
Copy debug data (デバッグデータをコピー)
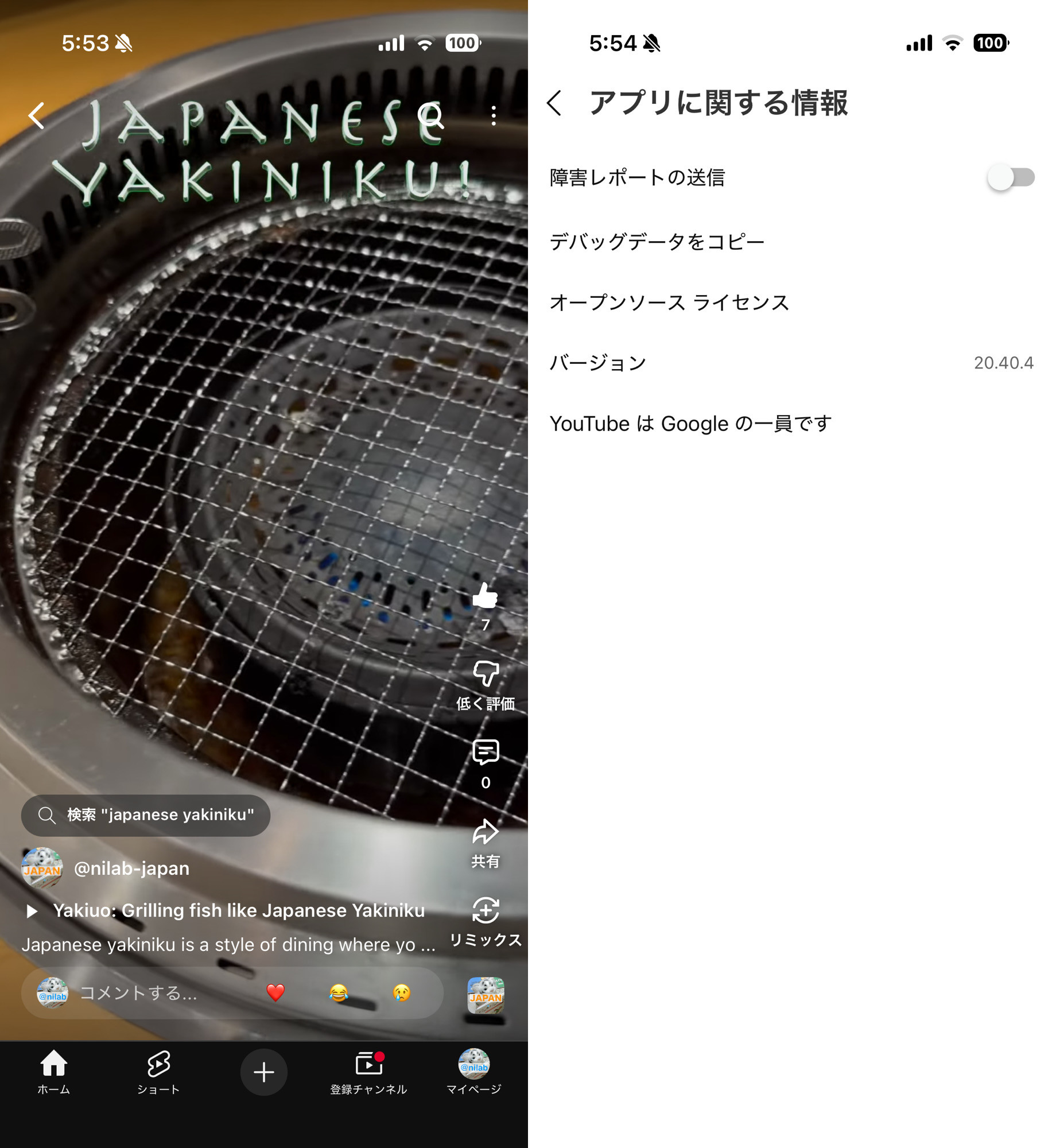[657, 242]
